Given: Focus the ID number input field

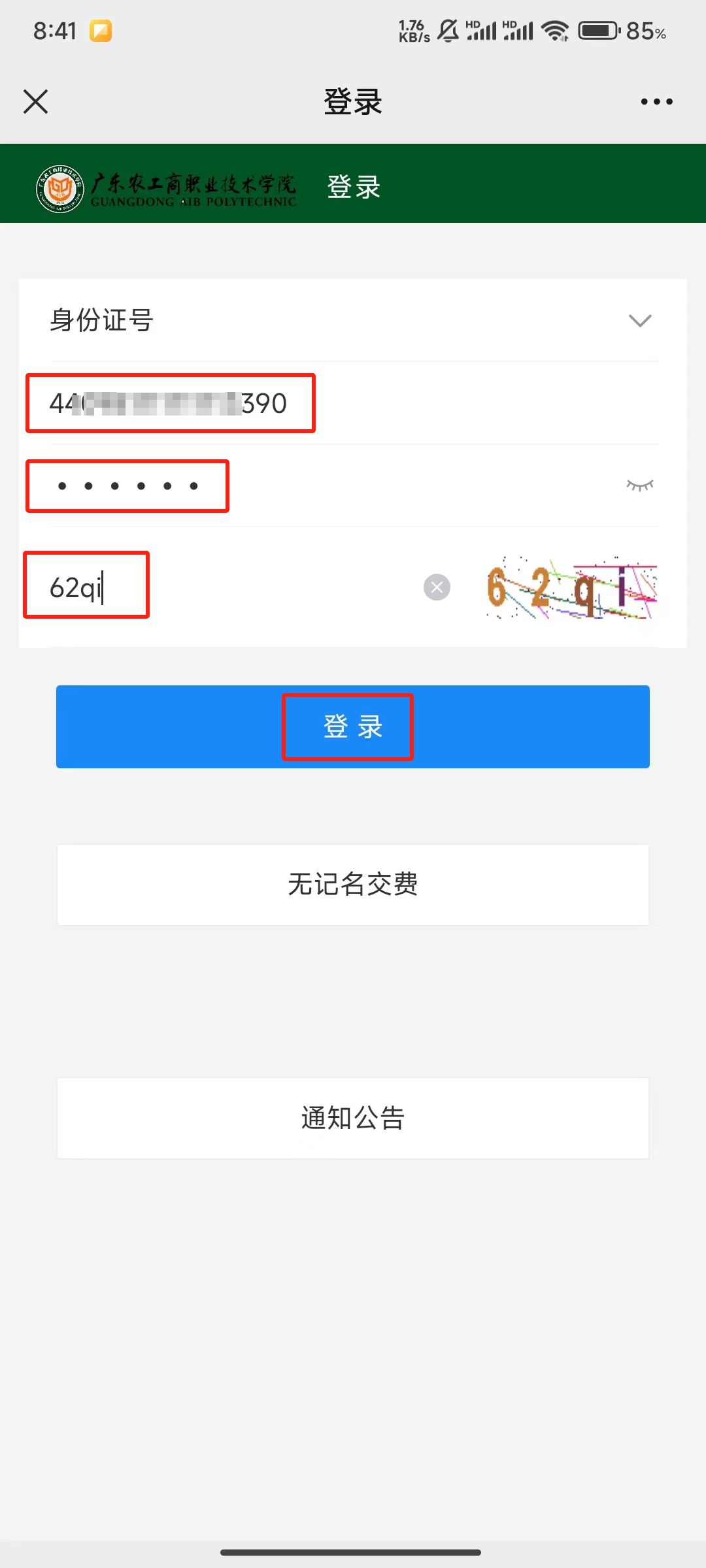Looking at the screenshot, I should pyautogui.click(x=261, y=403).
